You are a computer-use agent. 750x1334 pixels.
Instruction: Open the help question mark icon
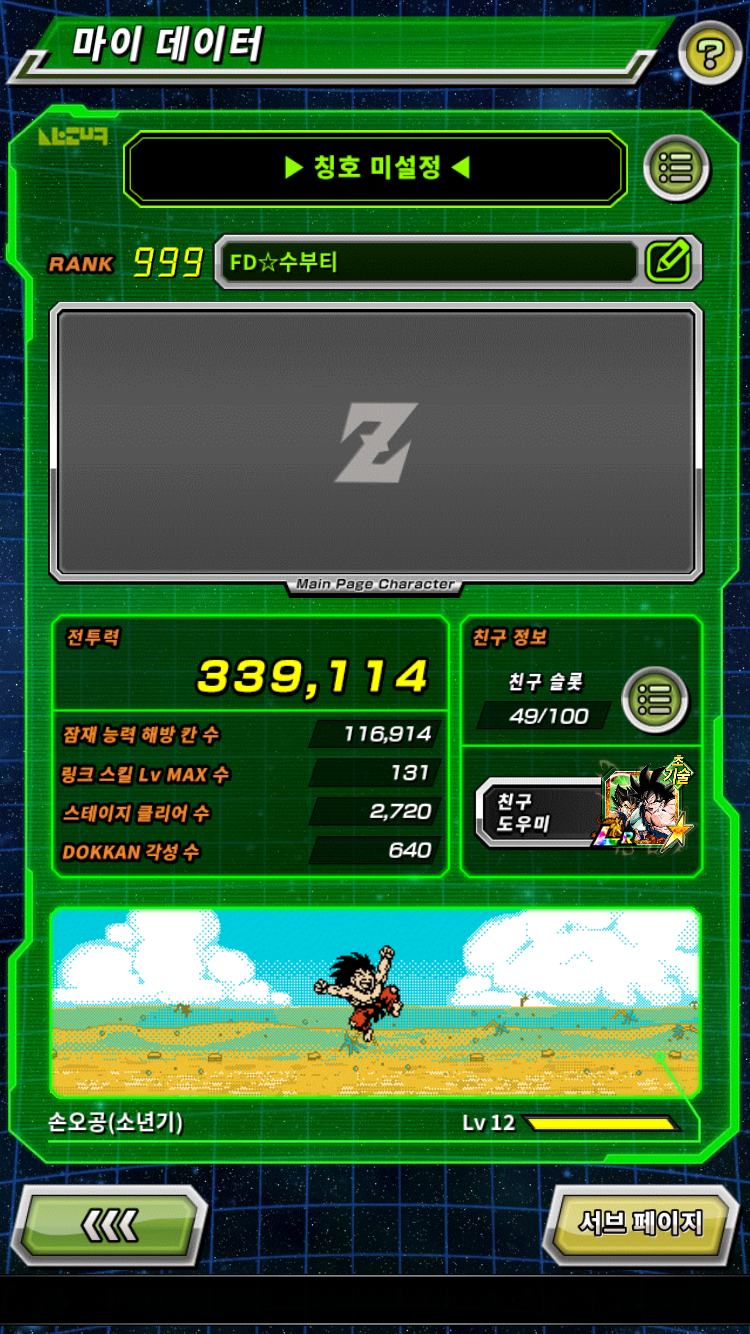[x=709, y=53]
